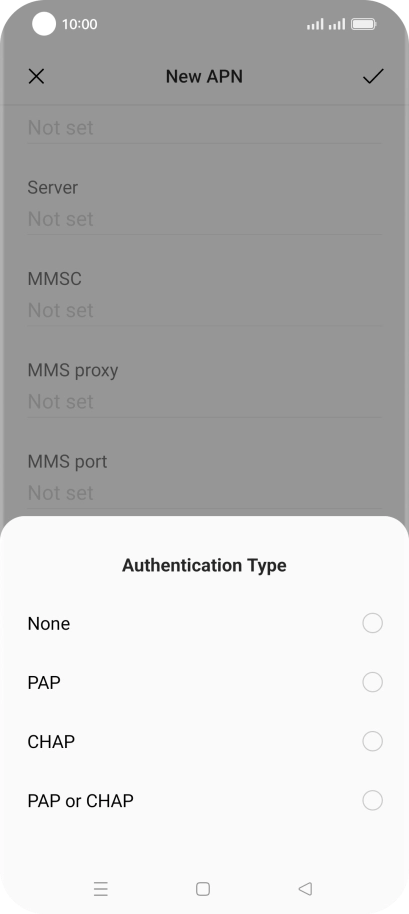Pick CHAP authentication type
Screen dimensions: 409x914
click(x=204, y=741)
